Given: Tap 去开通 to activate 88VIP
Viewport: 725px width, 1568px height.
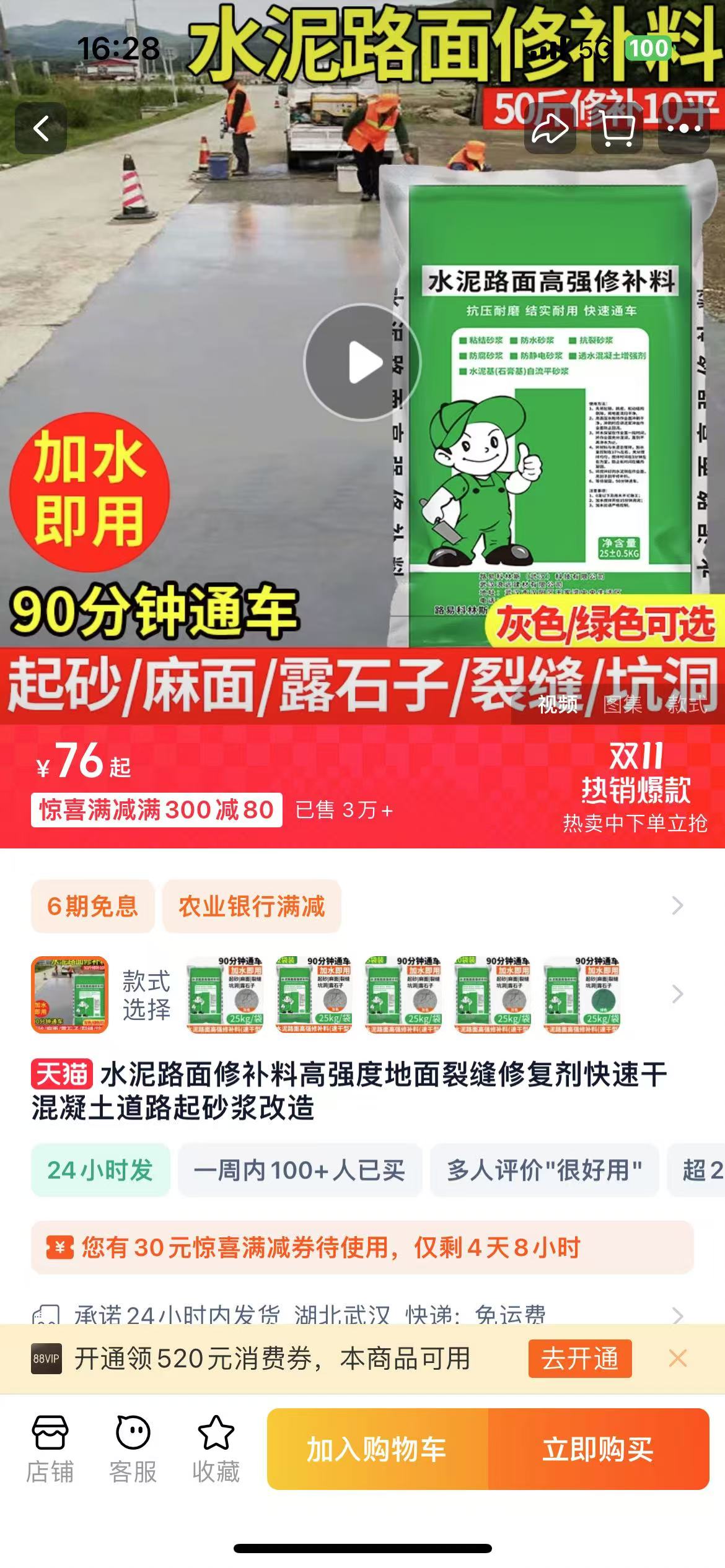Looking at the screenshot, I should click(x=580, y=1359).
